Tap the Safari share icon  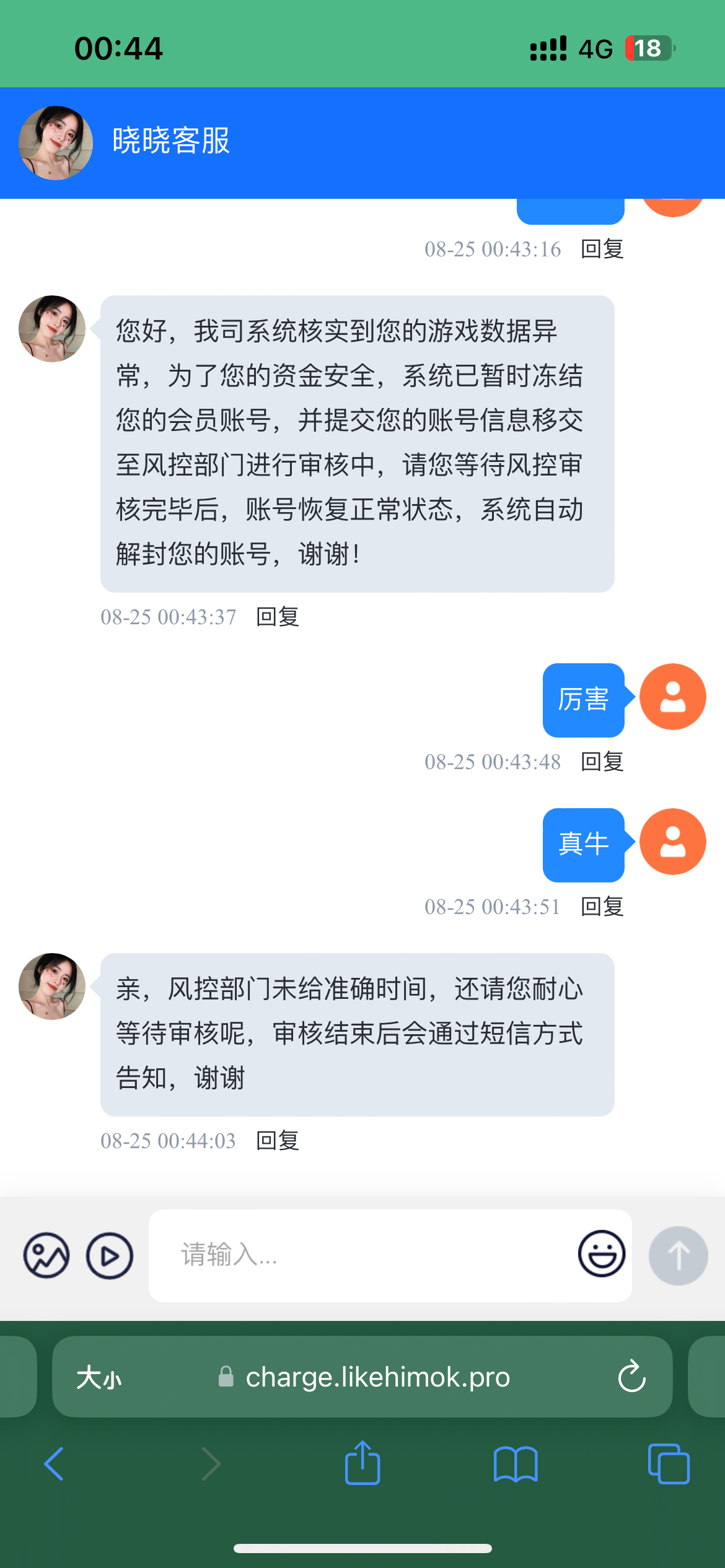point(362,1463)
